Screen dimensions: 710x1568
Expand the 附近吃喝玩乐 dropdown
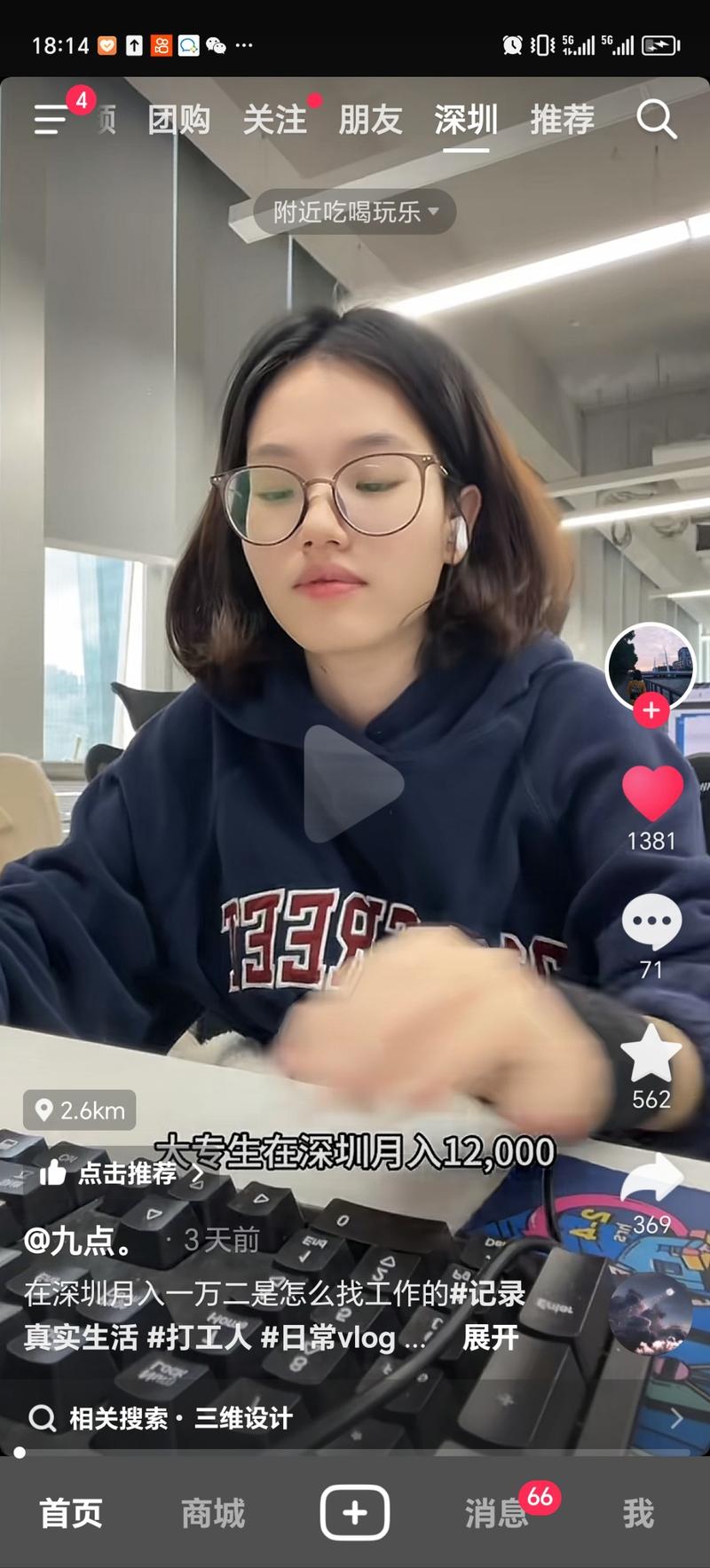point(355,212)
